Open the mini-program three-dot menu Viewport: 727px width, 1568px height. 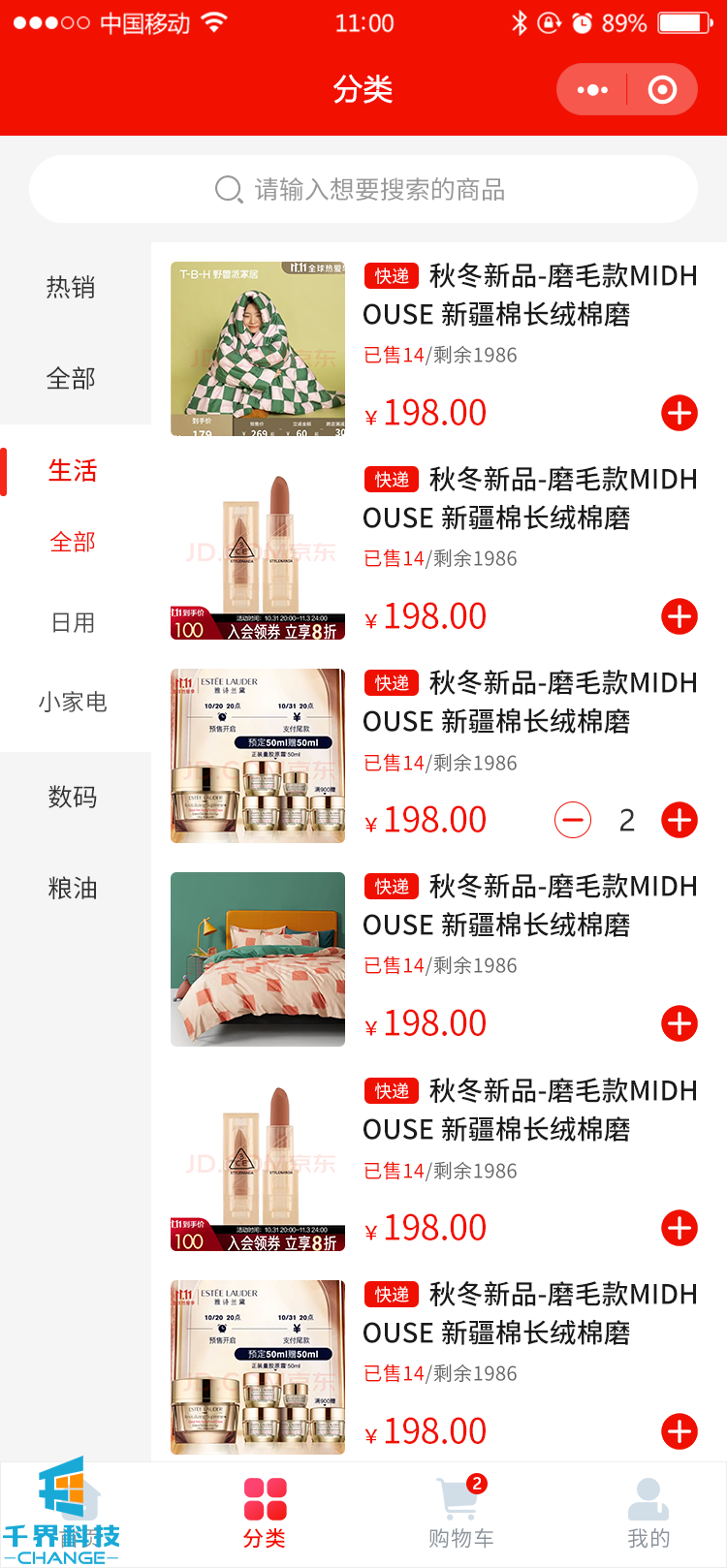point(592,90)
